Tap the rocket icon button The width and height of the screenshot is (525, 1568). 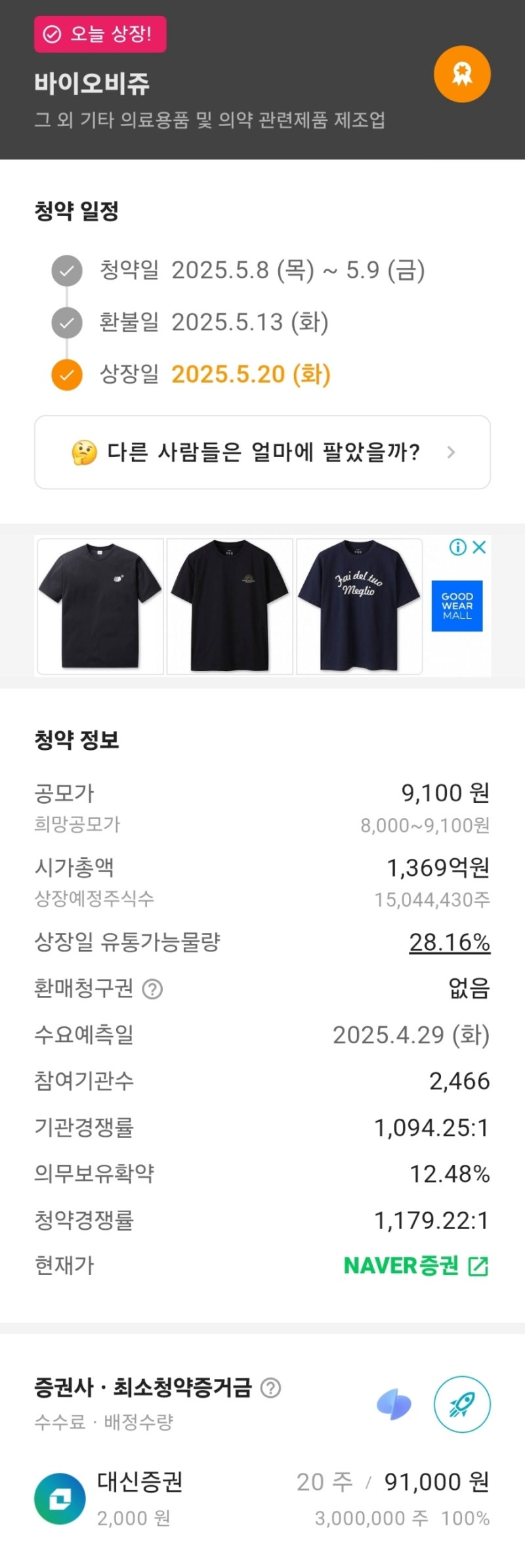(462, 1405)
